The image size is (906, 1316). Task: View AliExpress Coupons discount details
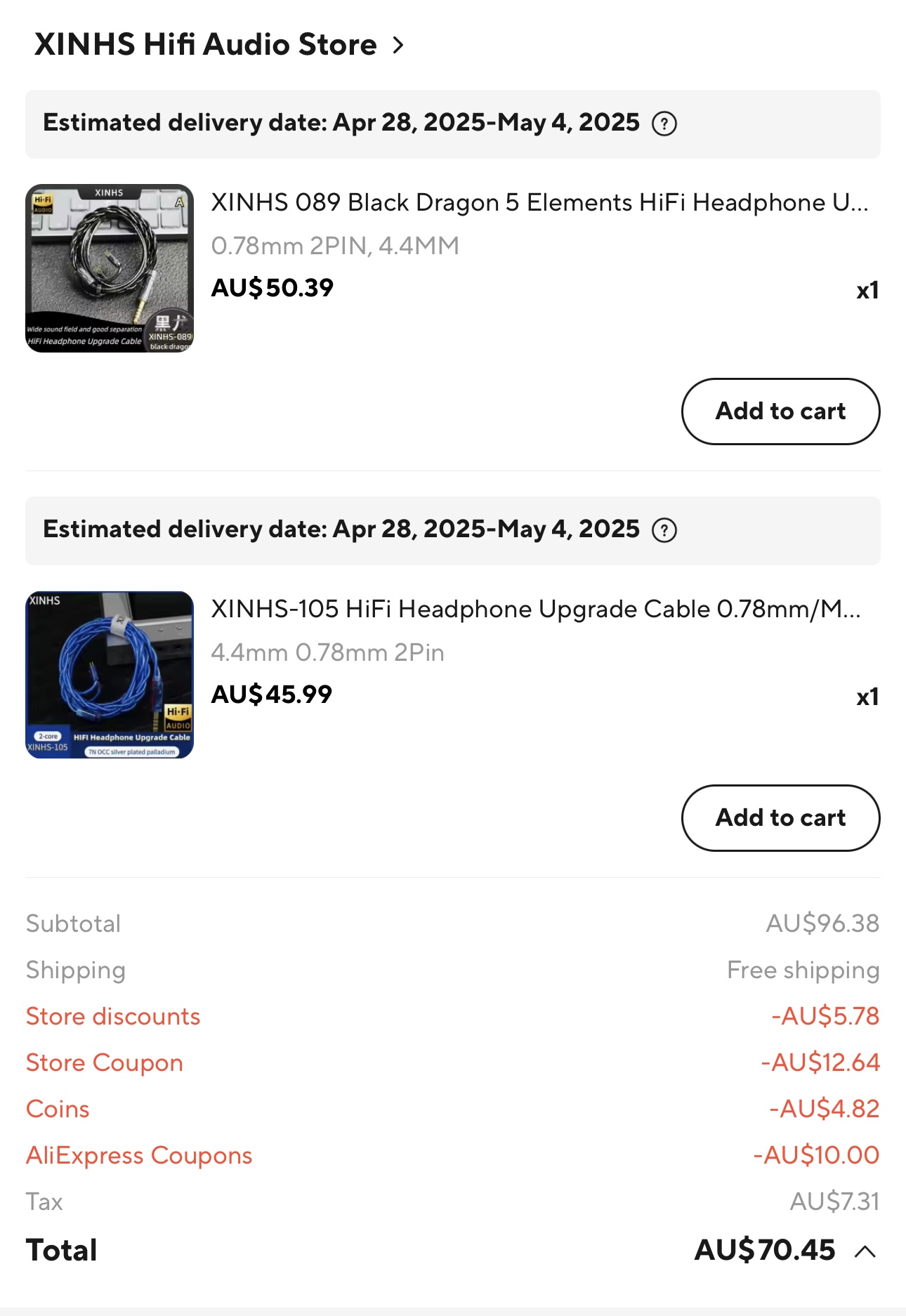point(139,1155)
